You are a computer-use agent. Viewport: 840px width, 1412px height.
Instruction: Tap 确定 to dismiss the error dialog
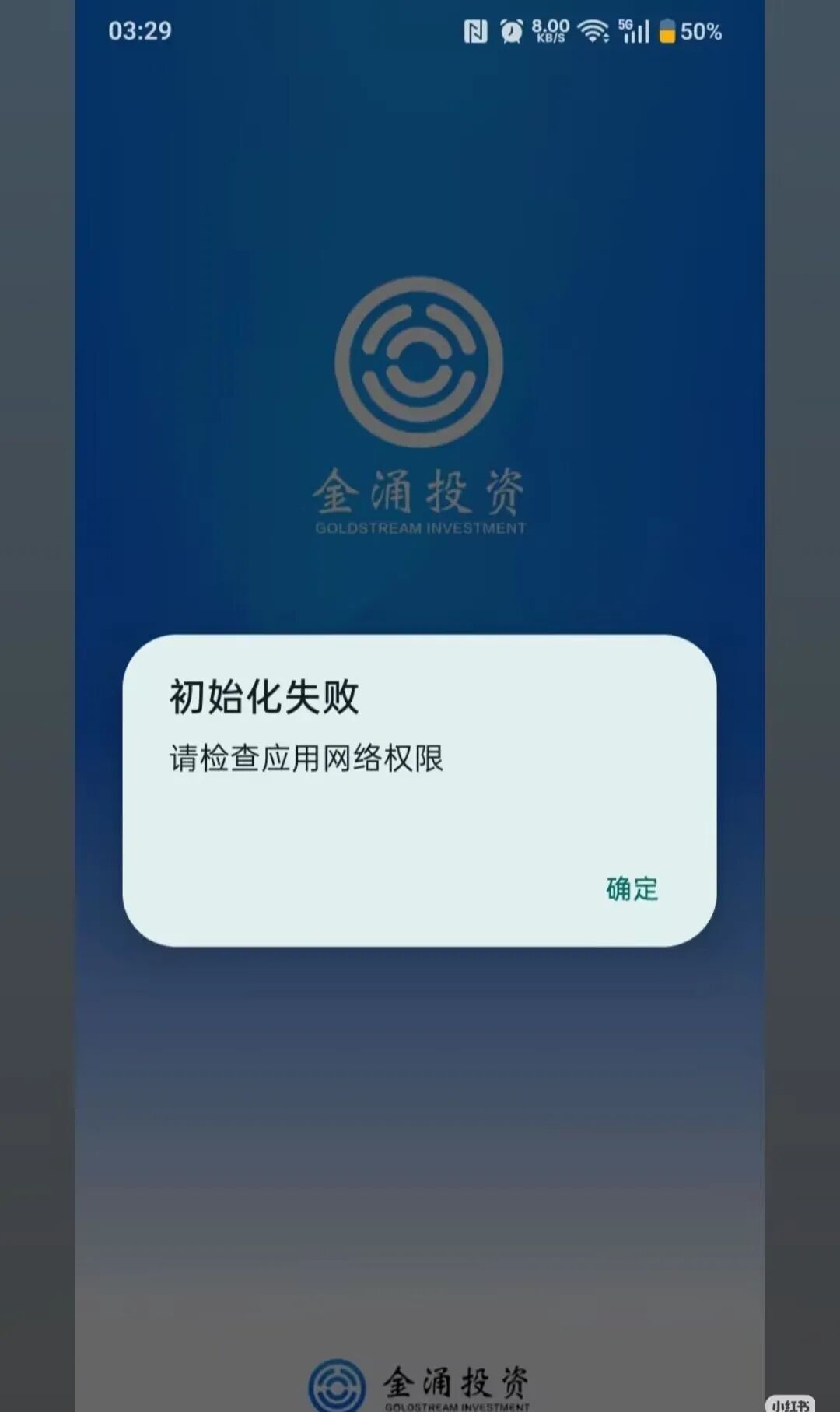(x=632, y=888)
